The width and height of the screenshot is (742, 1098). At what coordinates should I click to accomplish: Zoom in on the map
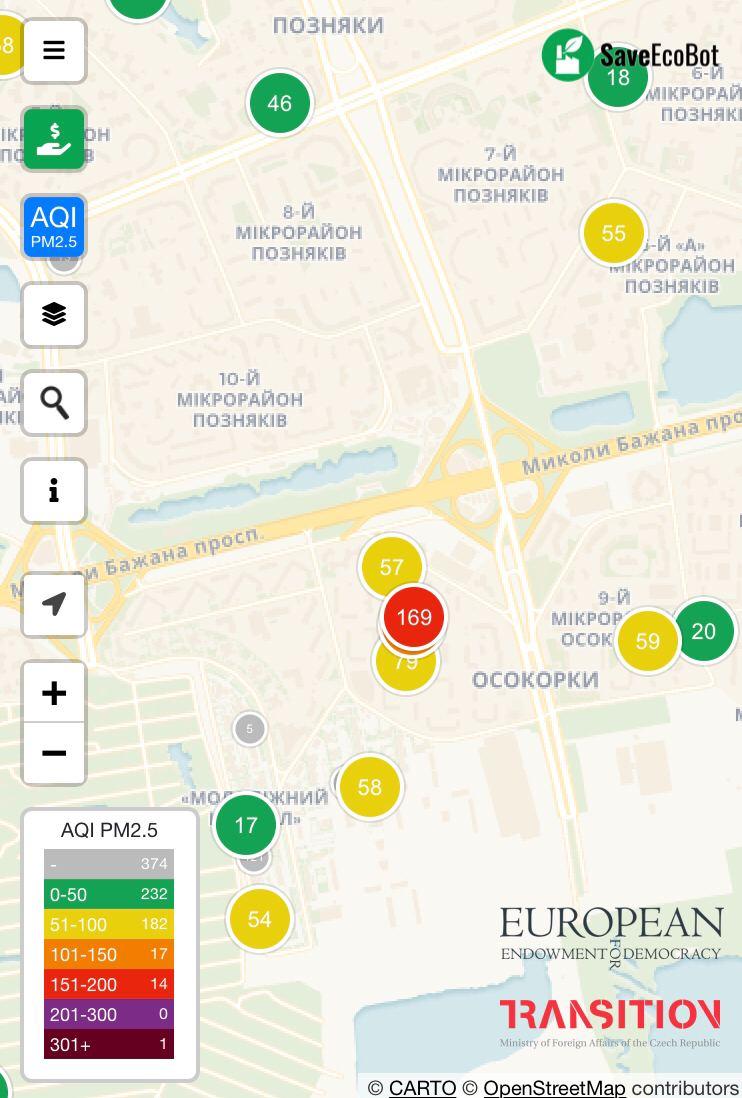[54, 693]
